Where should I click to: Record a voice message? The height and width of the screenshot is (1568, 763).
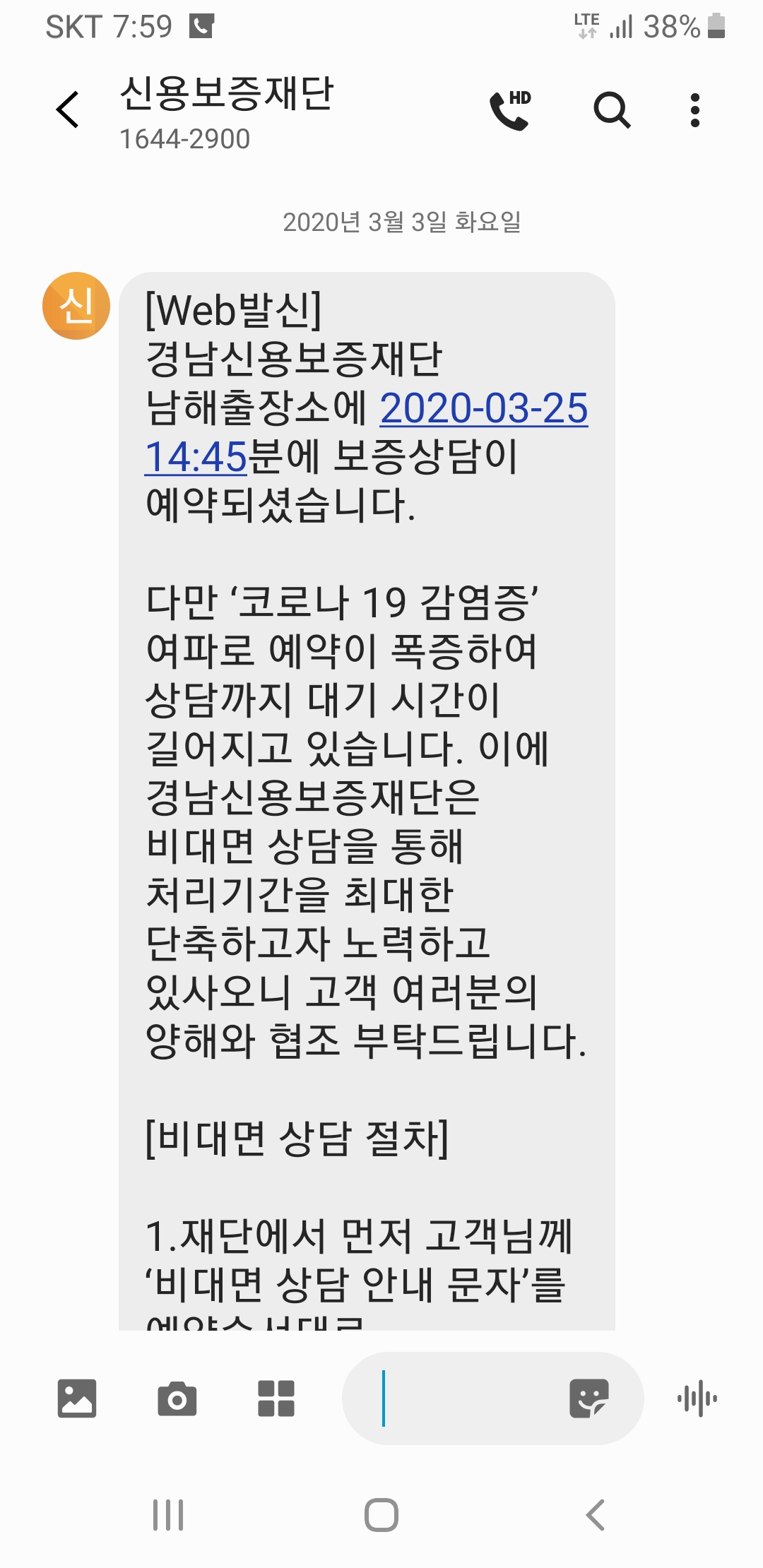(x=697, y=1398)
